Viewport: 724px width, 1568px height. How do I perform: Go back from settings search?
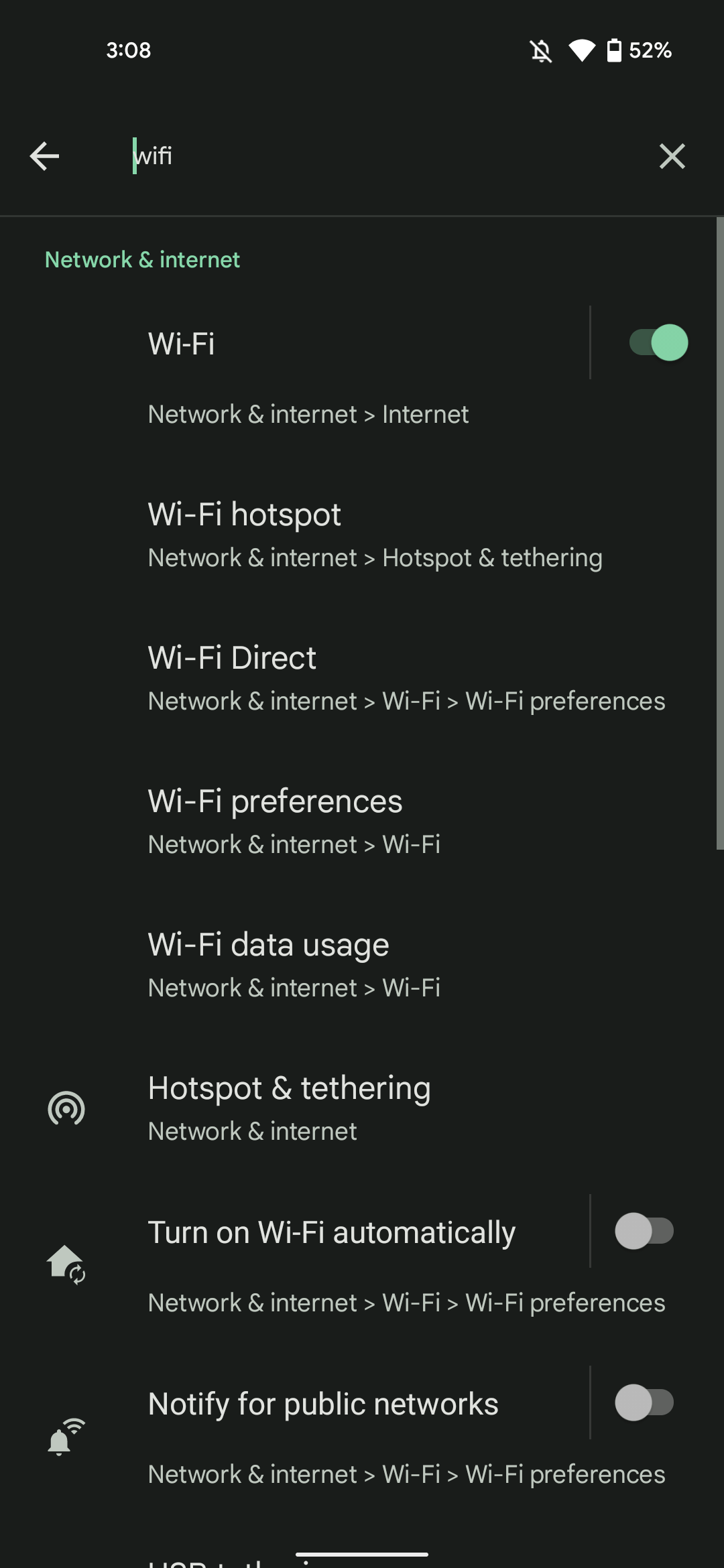45,156
